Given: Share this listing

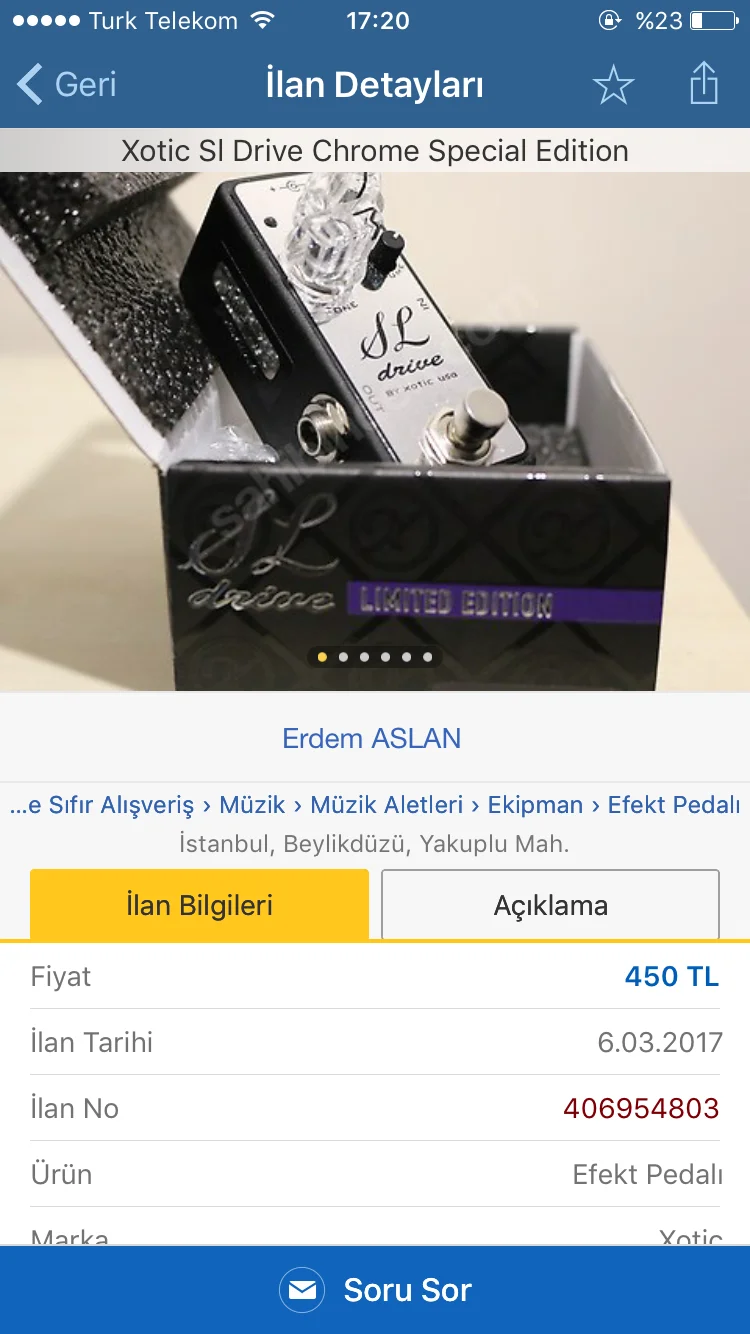Looking at the screenshot, I should tap(704, 83).
